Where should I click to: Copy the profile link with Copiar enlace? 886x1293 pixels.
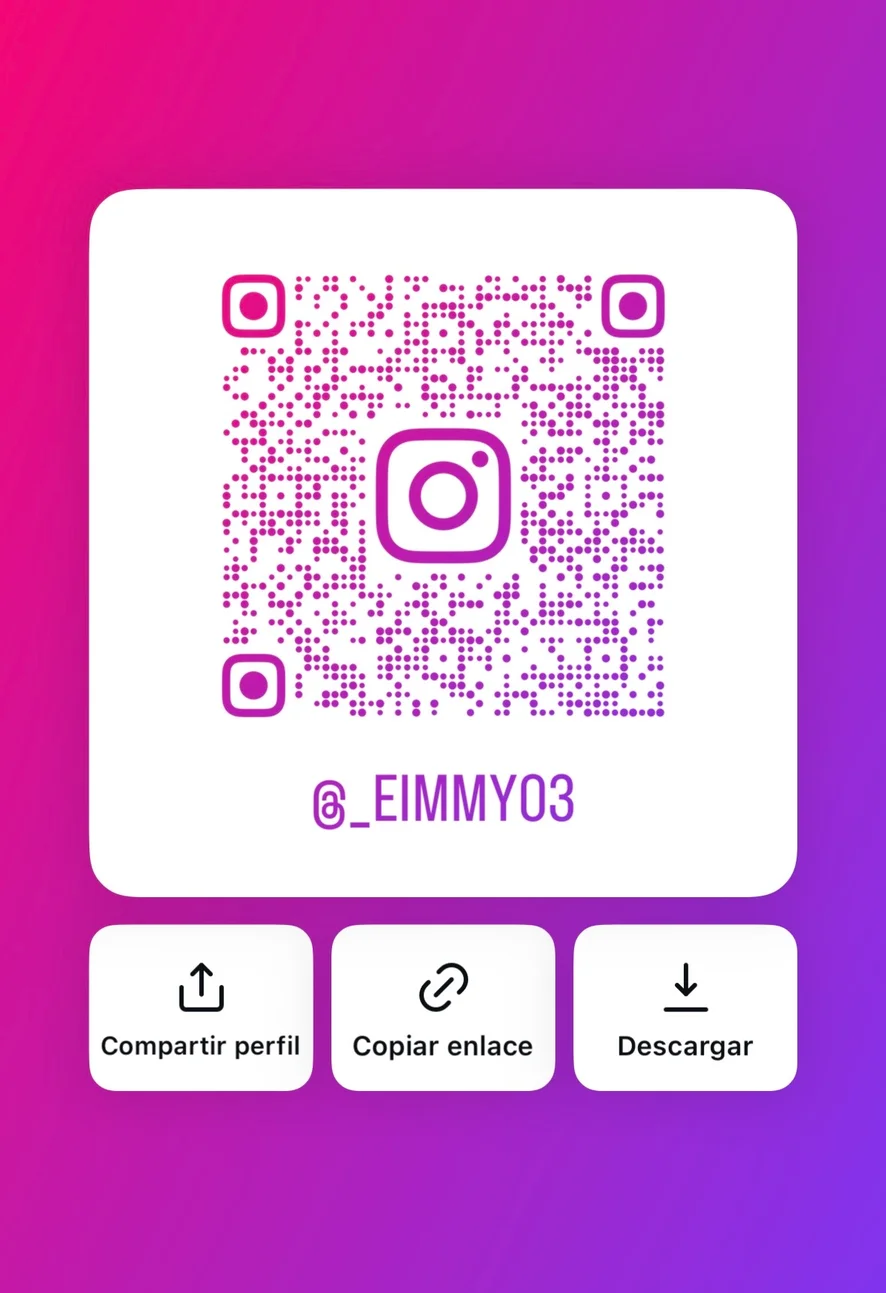pos(443,1008)
